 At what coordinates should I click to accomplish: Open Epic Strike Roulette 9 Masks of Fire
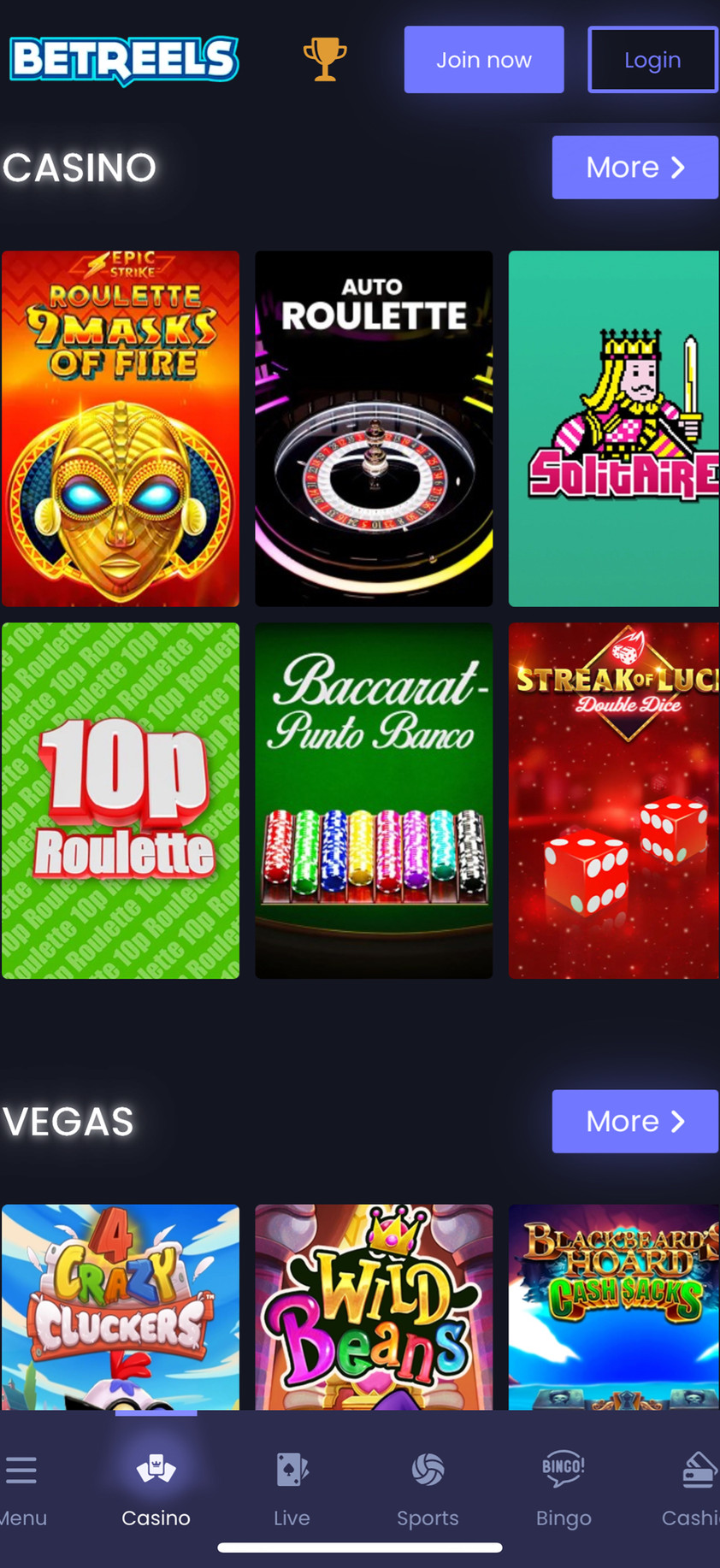[121, 428]
